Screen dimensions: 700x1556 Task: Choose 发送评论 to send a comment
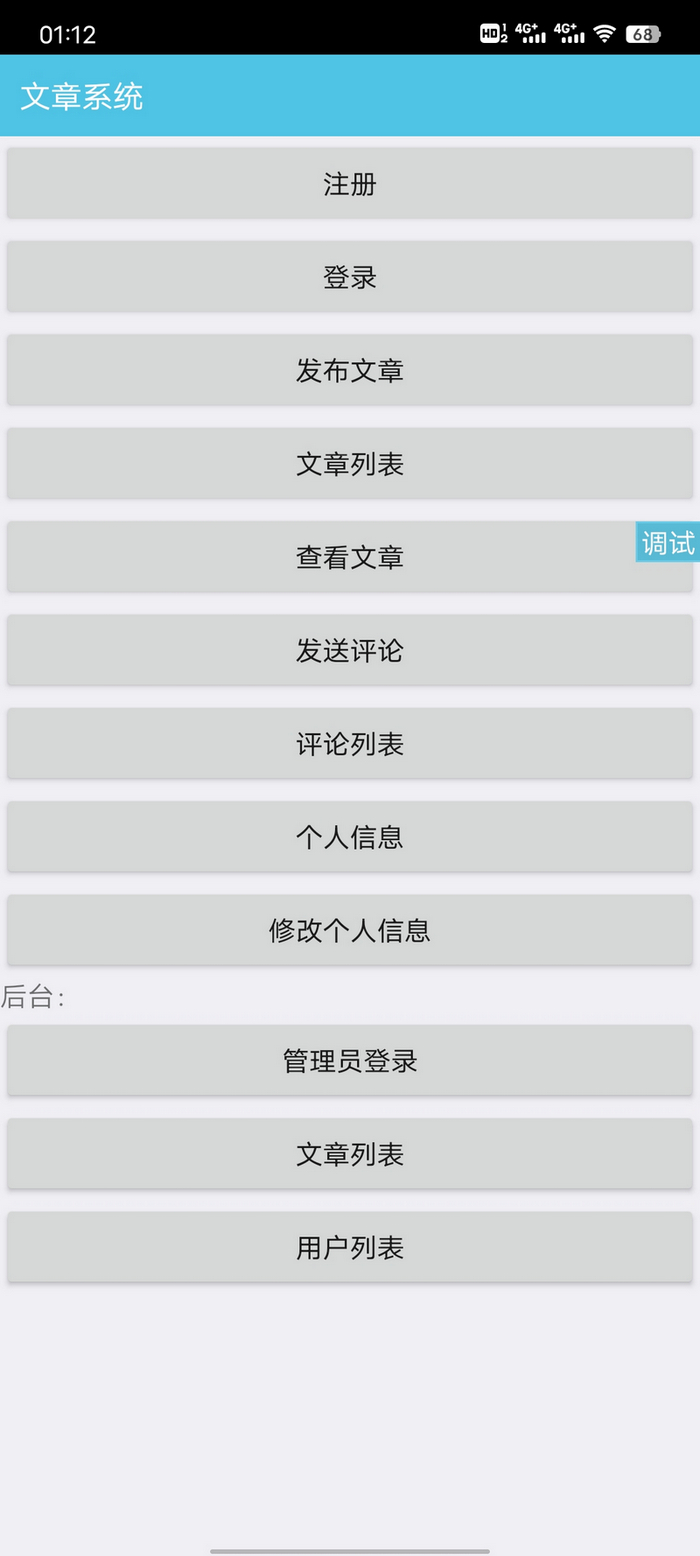(x=349, y=651)
